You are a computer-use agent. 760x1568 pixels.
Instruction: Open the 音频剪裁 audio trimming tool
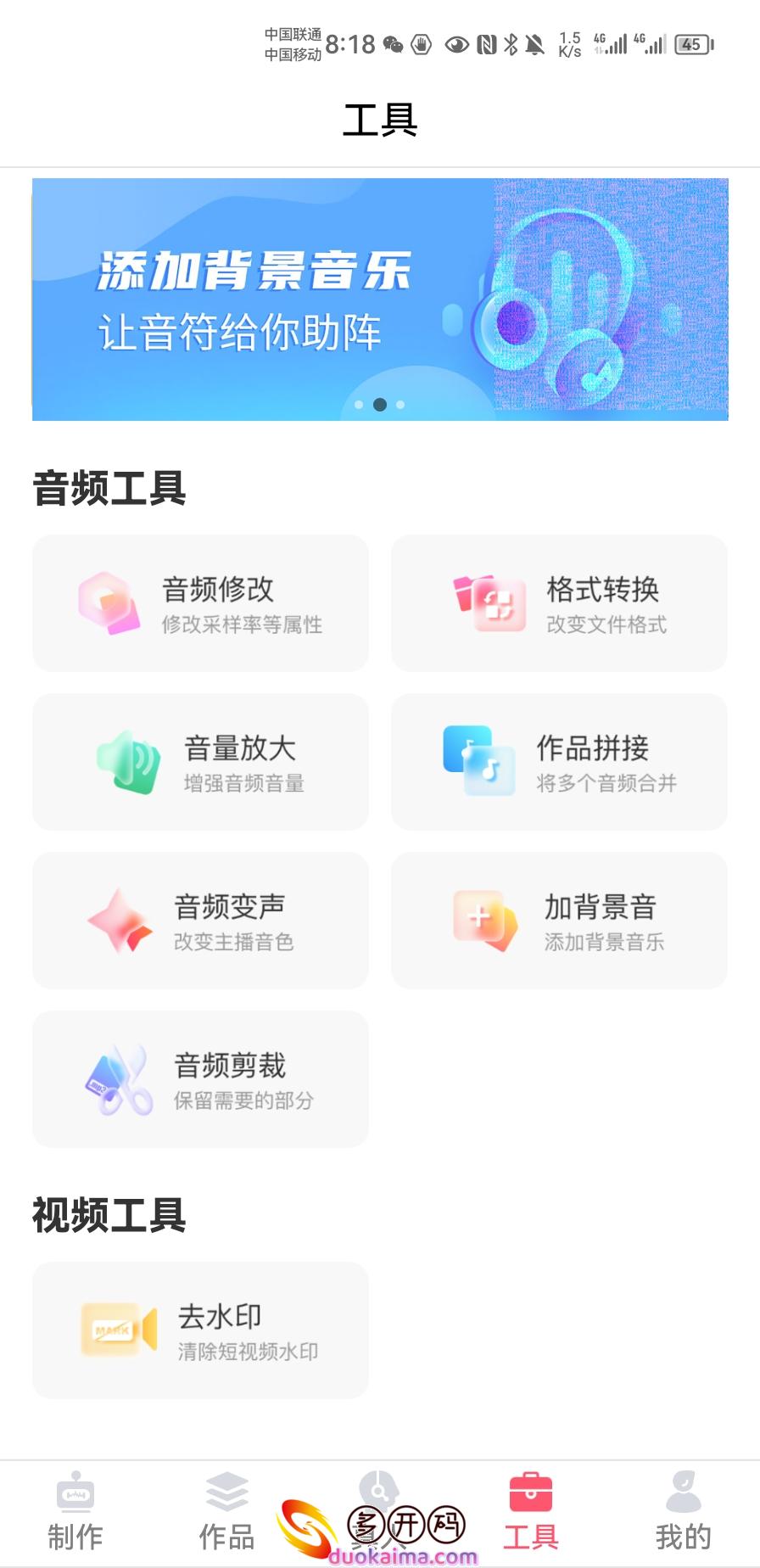(x=200, y=1078)
